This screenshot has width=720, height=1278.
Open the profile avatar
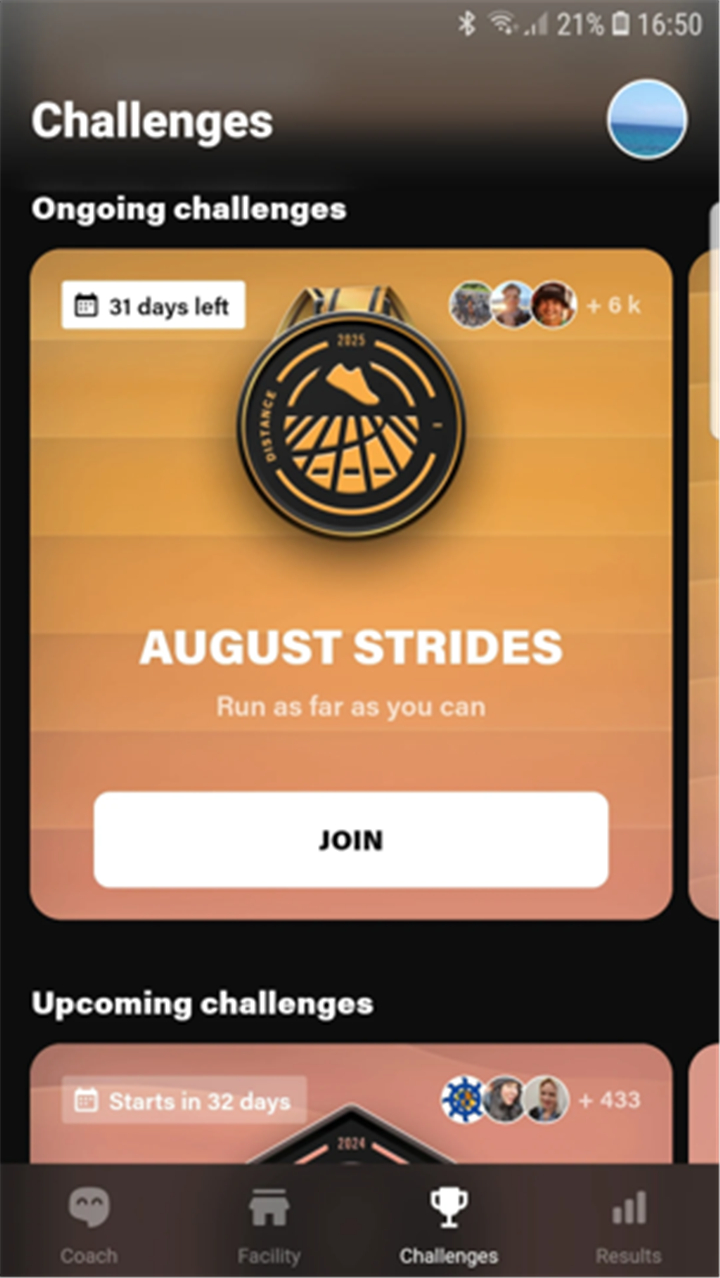pos(647,119)
